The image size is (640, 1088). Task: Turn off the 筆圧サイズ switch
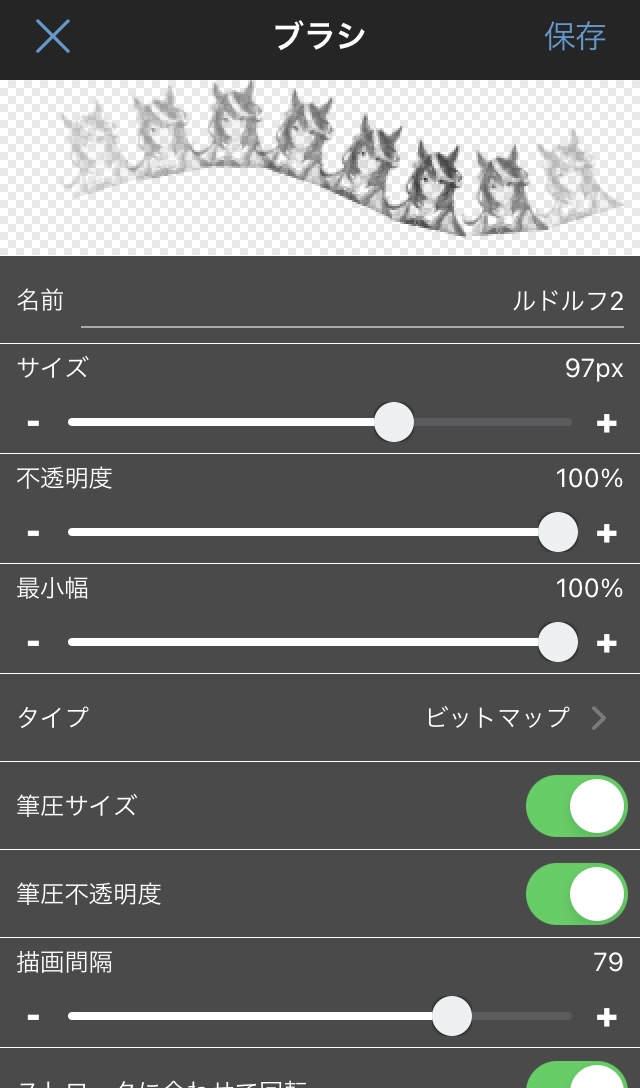(576, 806)
